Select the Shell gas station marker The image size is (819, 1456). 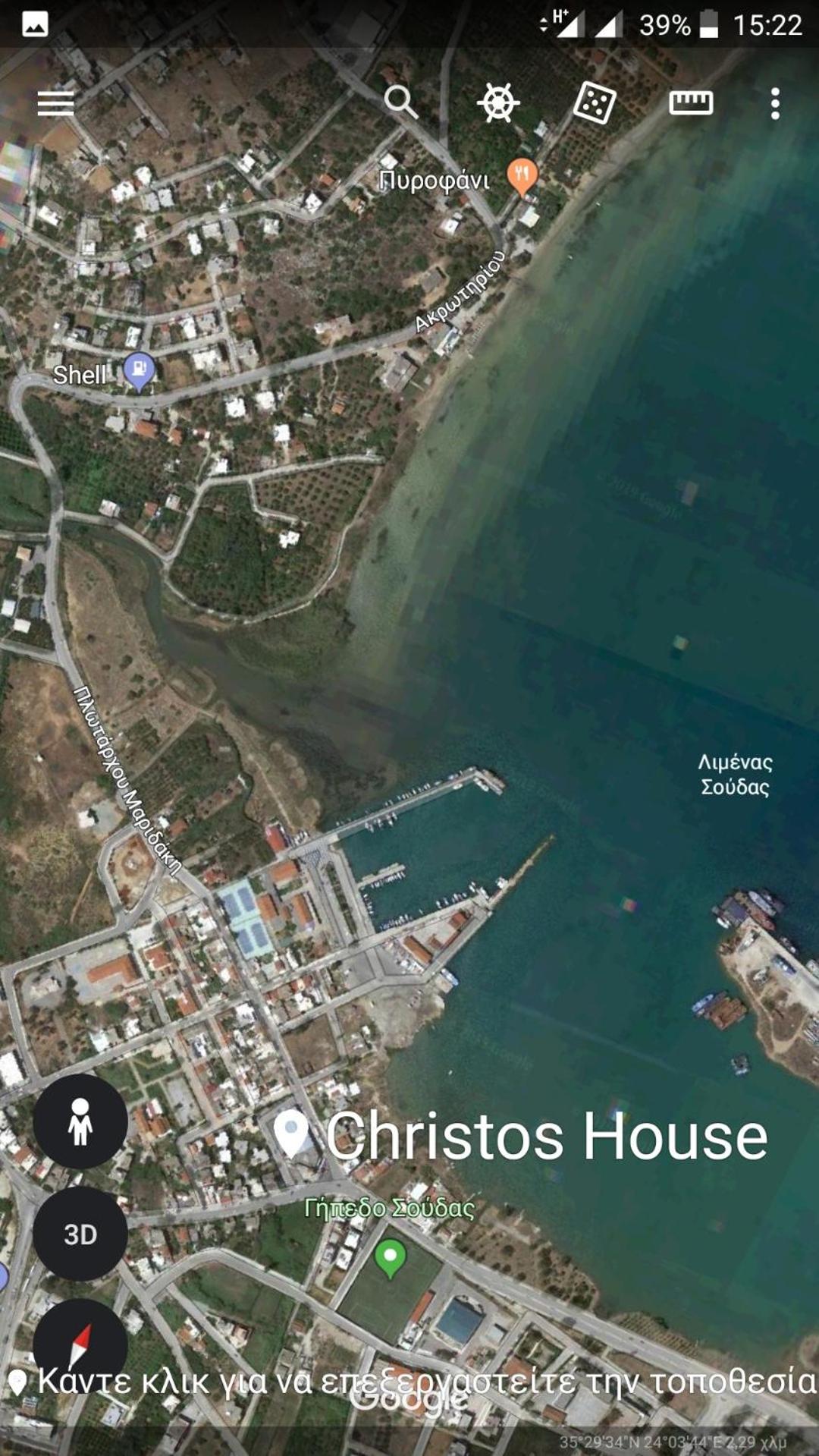(139, 371)
